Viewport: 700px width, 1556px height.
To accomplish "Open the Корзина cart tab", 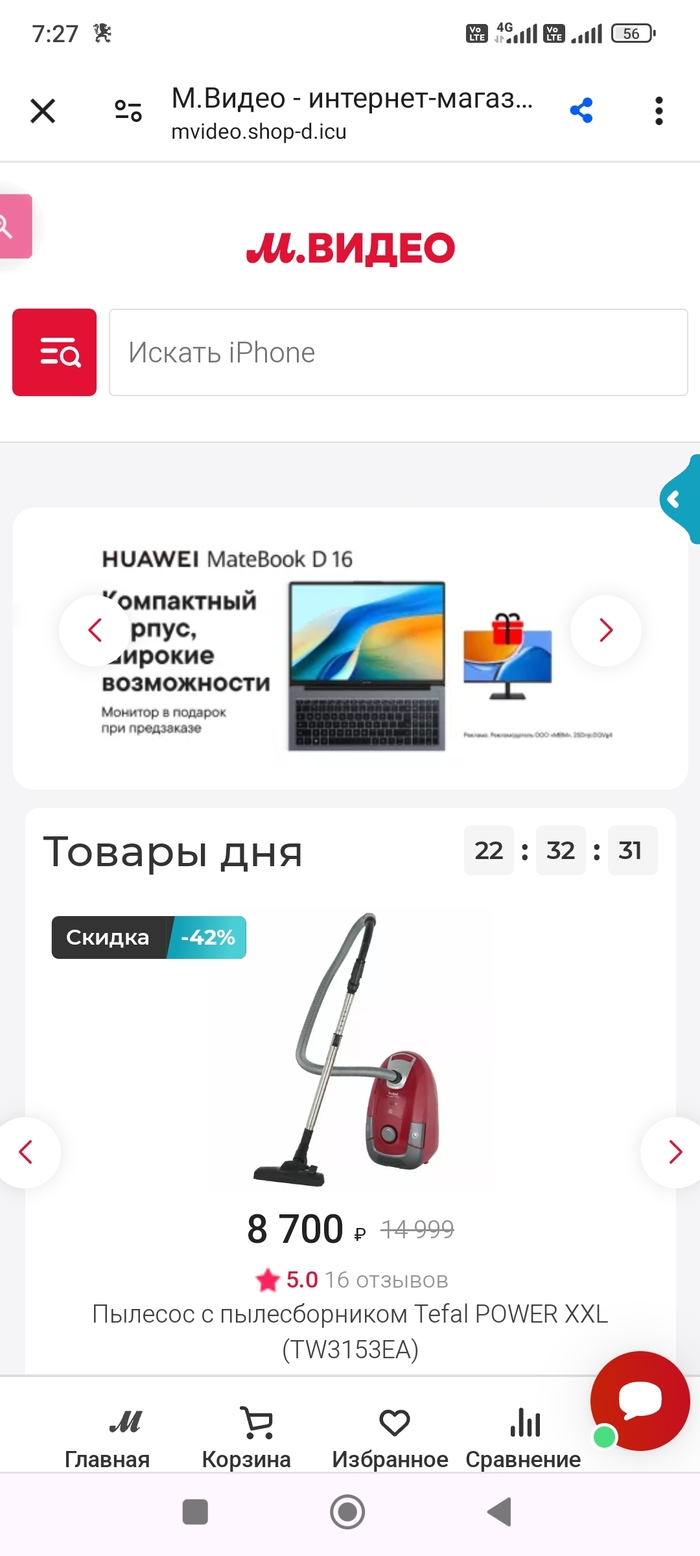I will coord(246,1437).
